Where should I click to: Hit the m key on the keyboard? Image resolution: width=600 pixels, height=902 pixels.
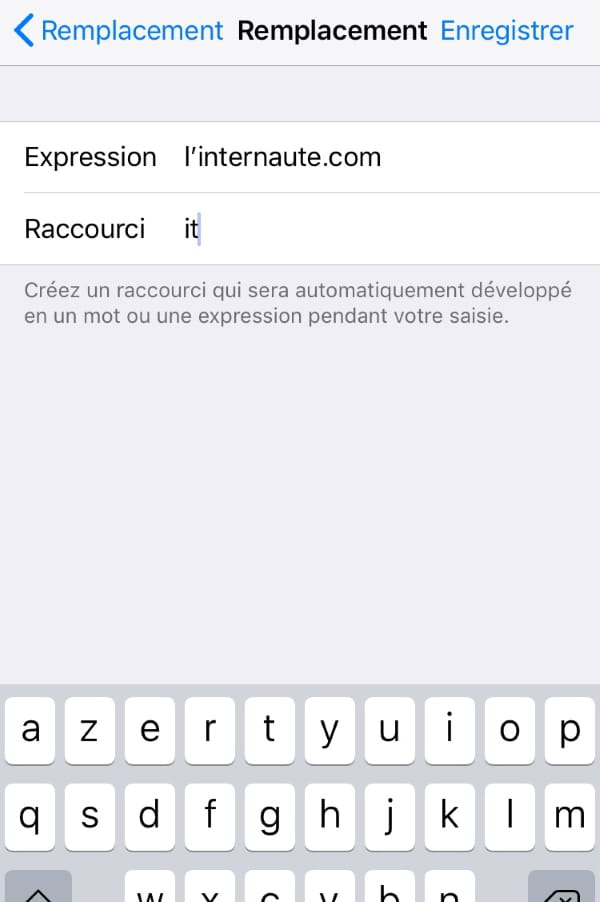(x=569, y=816)
